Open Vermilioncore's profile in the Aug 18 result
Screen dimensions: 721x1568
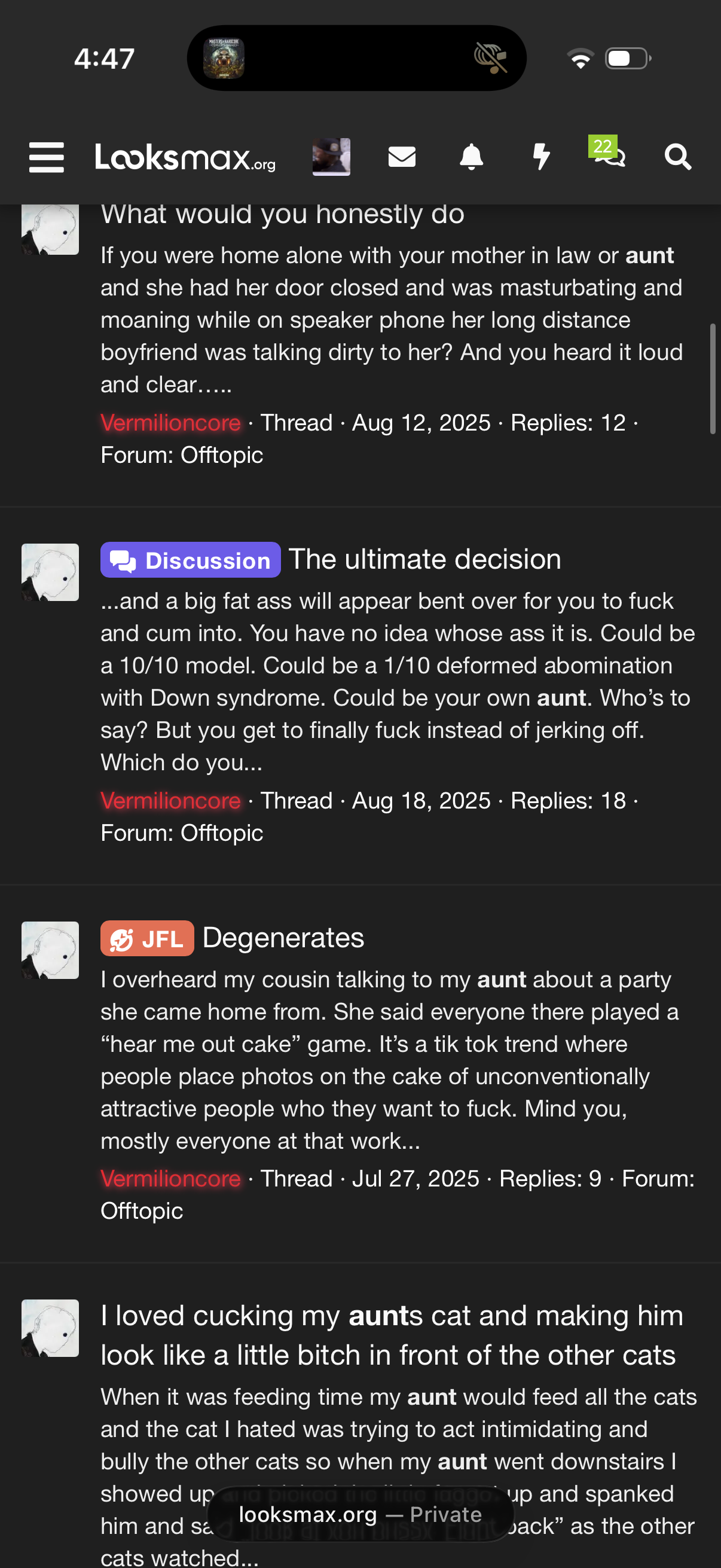click(170, 800)
